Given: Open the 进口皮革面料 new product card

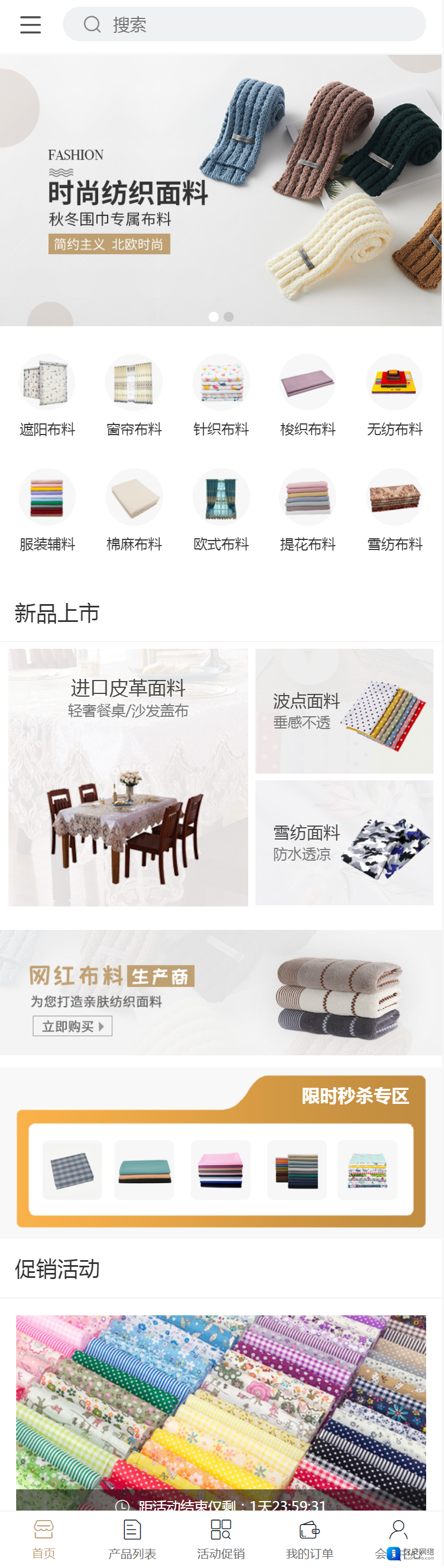Looking at the screenshot, I should pos(128,777).
